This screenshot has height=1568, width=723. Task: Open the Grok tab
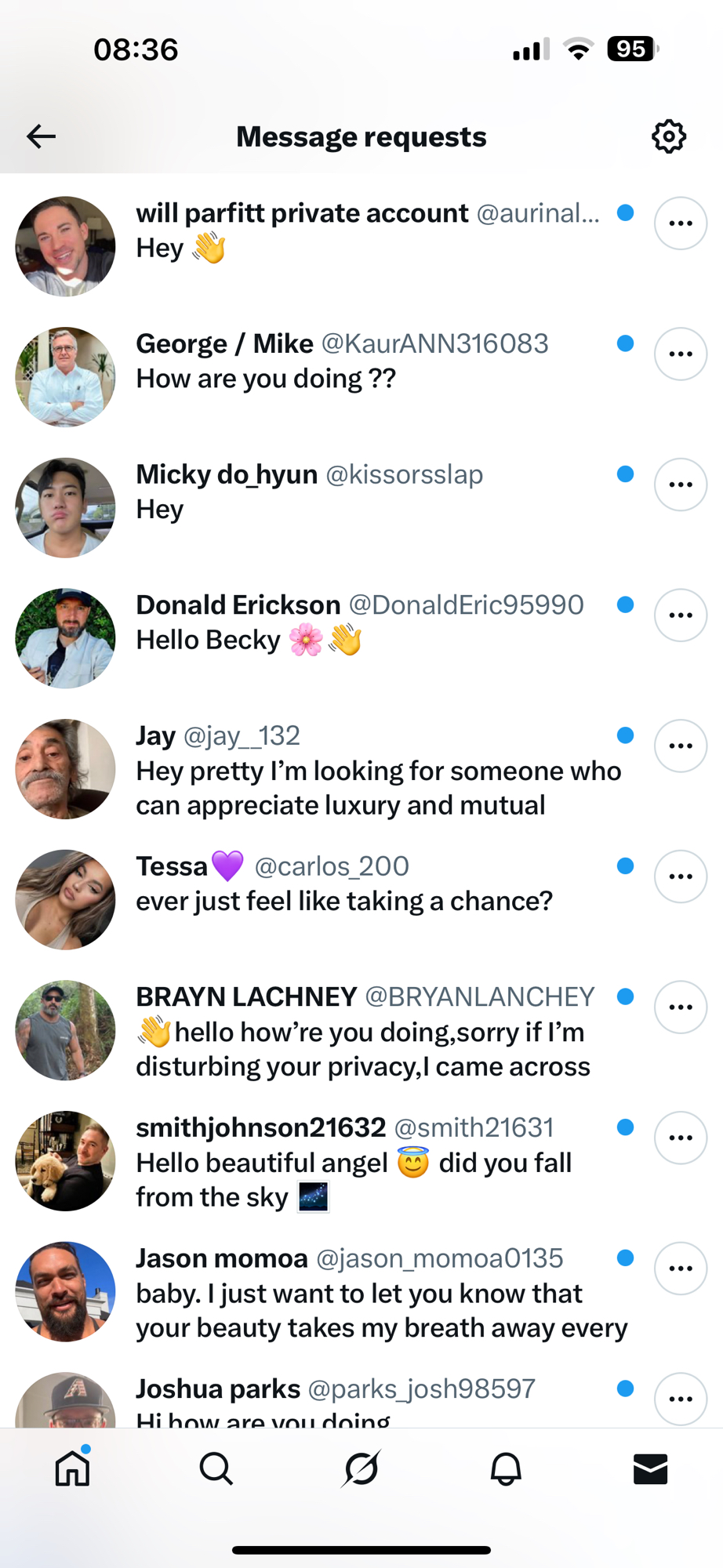(x=361, y=1468)
